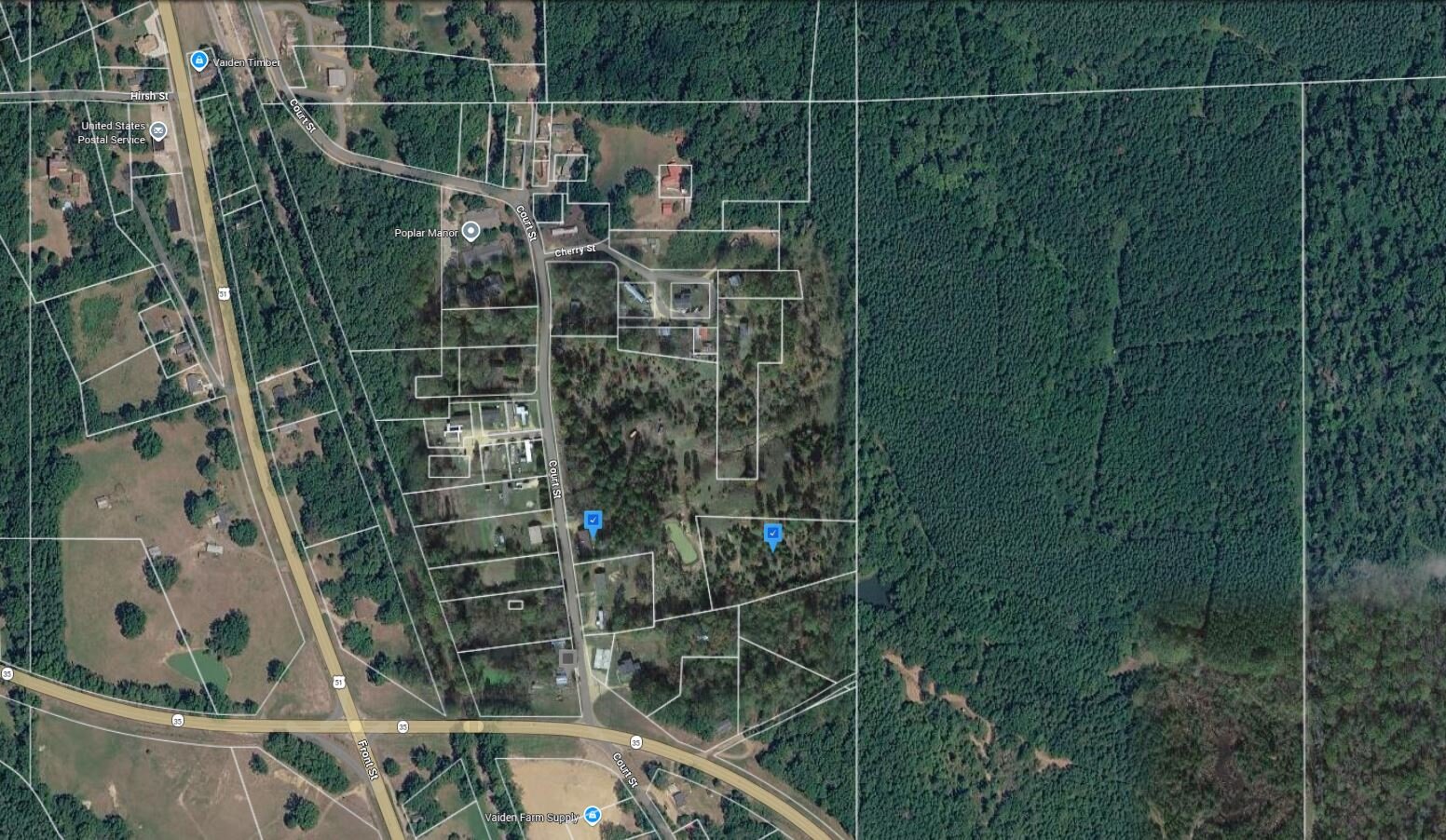The height and width of the screenshot is (840, 1446).
Task: Open the Vaiden Timber map marker
Action: pyautogui.click(x=198, y=61)
